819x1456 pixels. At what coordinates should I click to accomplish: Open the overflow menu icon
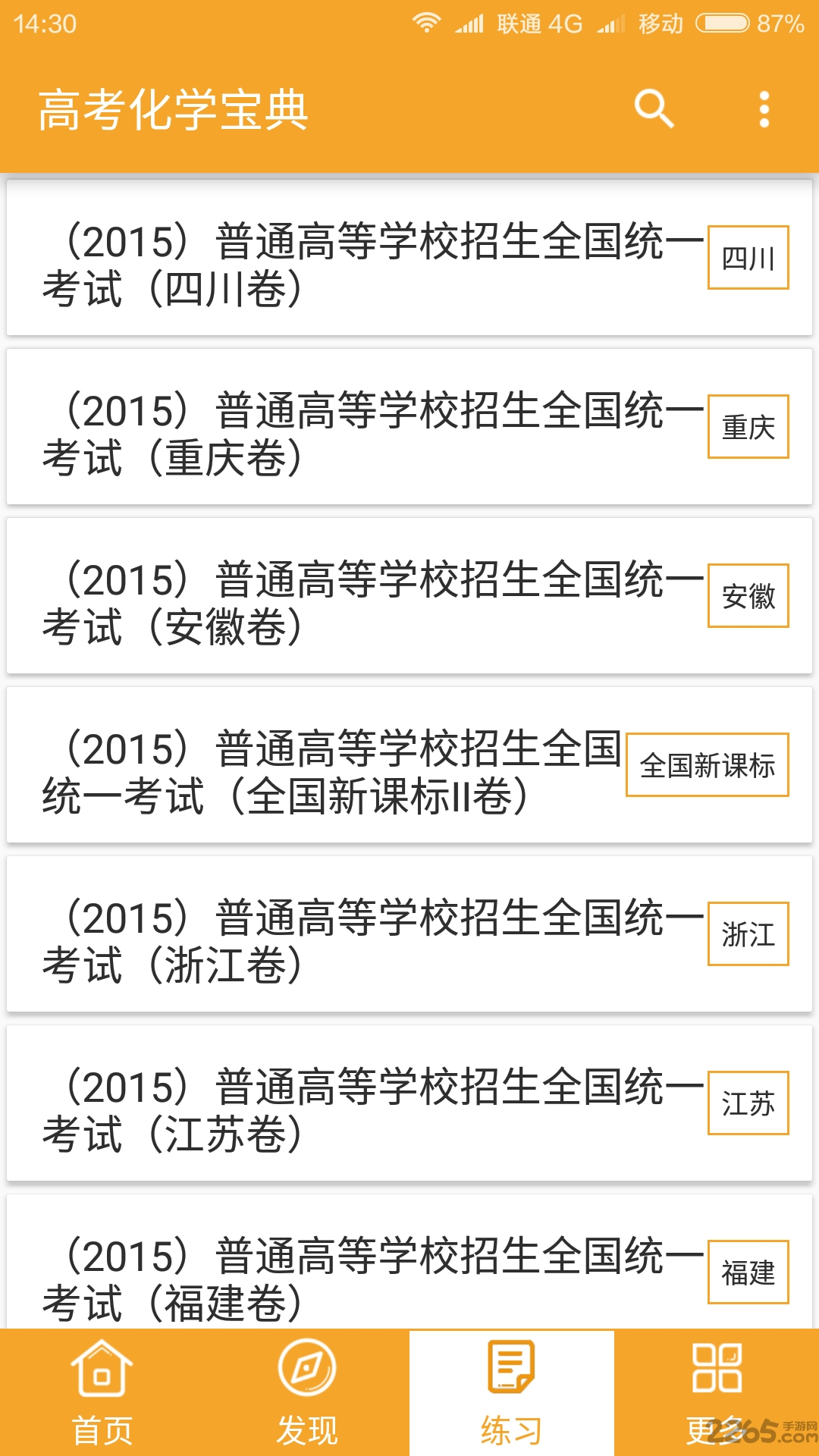pos(764,110)
